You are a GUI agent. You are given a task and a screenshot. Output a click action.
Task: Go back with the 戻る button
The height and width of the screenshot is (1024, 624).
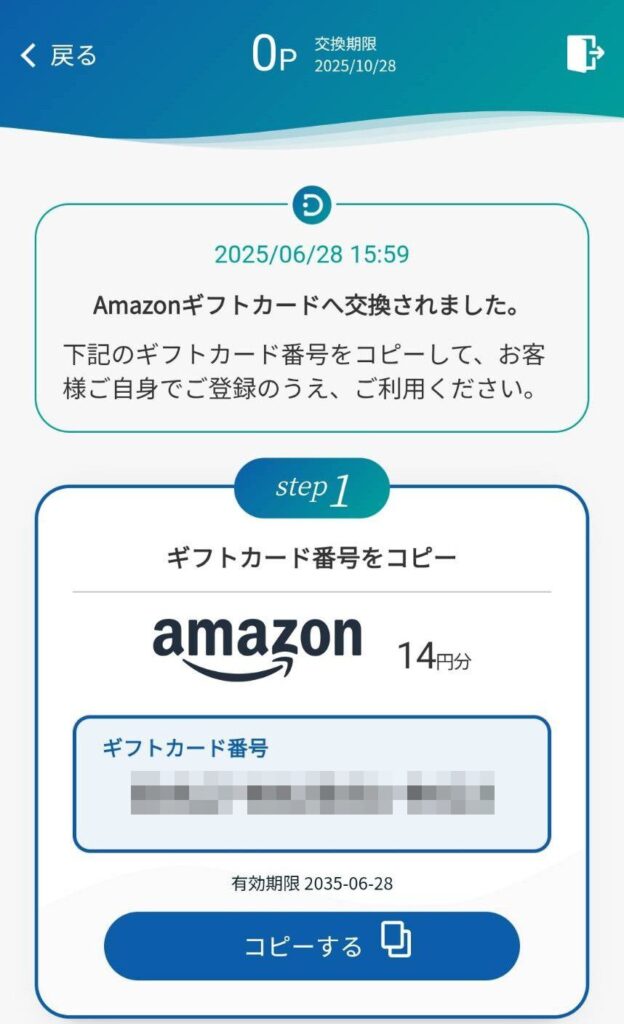[60, 56]
